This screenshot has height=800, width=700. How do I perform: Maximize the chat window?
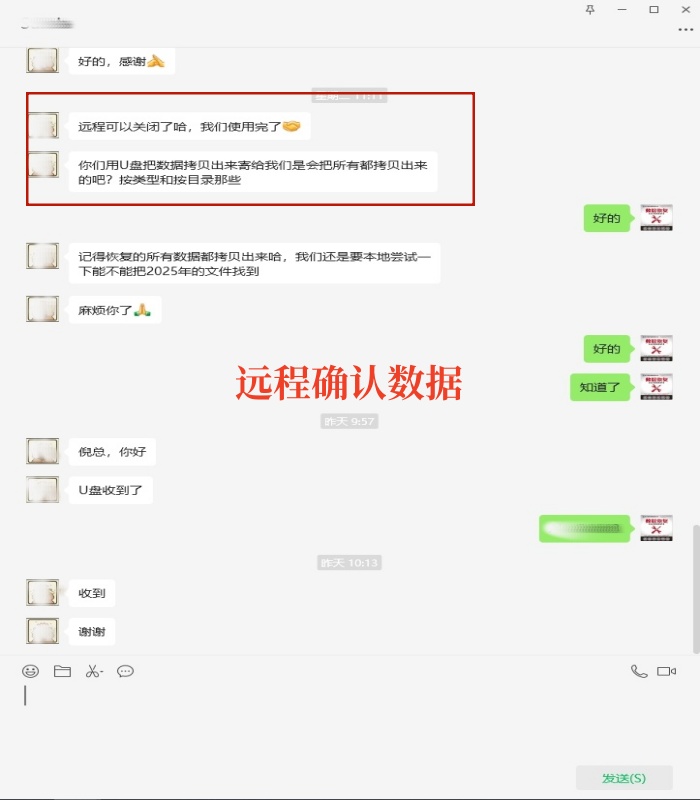point(654,9)
